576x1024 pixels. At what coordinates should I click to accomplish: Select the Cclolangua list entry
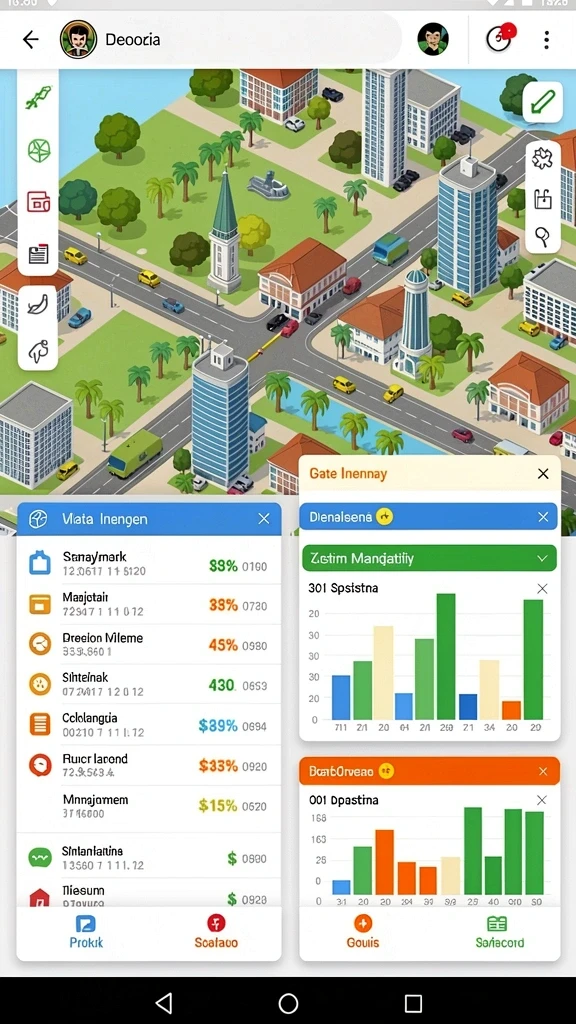tap(150, 724)
